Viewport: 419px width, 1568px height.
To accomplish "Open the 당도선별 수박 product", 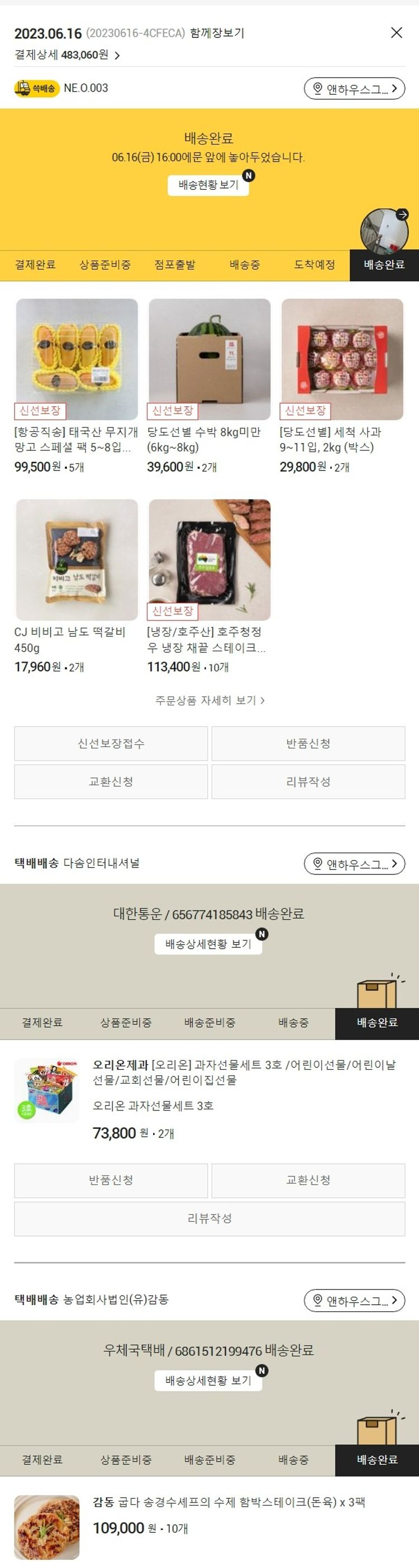I will click(209, 359).
